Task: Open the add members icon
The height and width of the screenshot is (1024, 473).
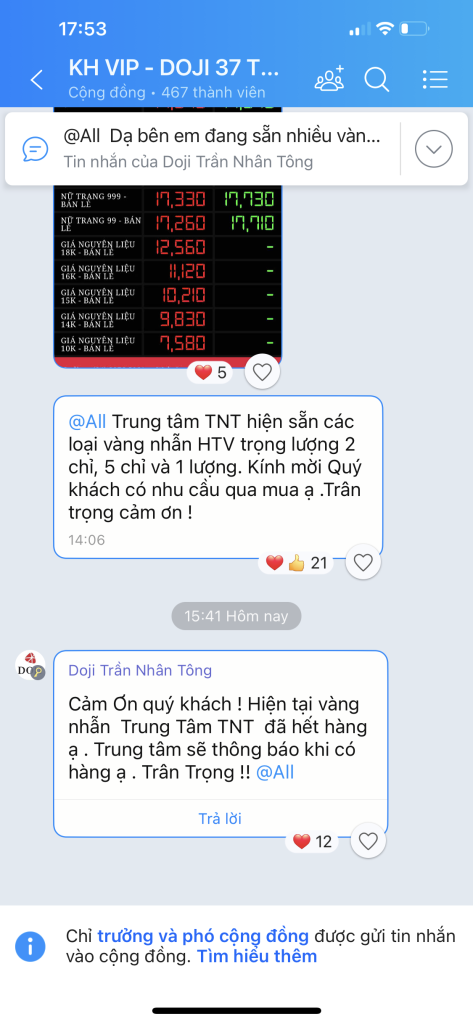Action: pyautogui.click(x=329, y=79)
